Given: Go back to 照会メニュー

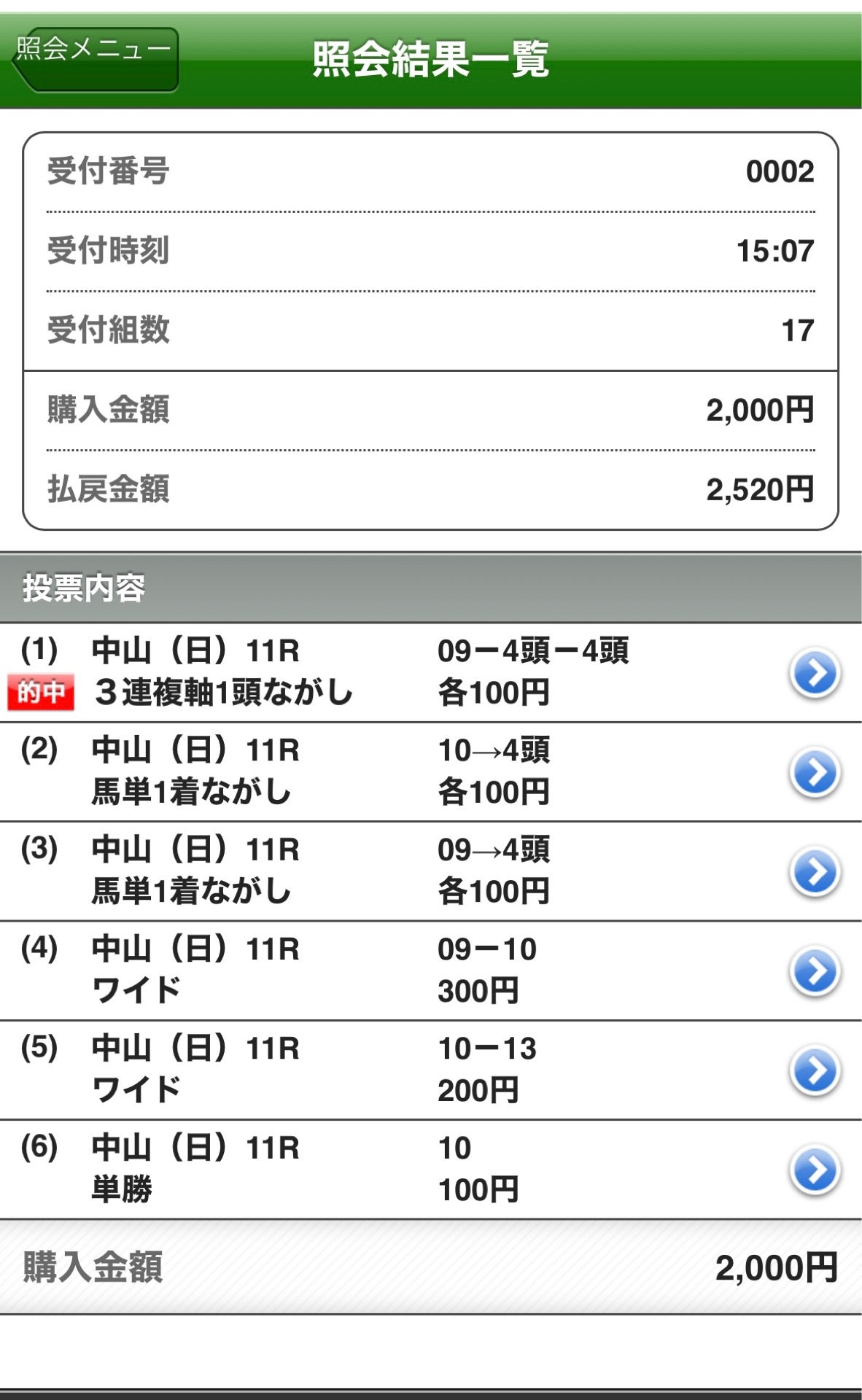Looking at the screenshot, I should coord(95,58).
